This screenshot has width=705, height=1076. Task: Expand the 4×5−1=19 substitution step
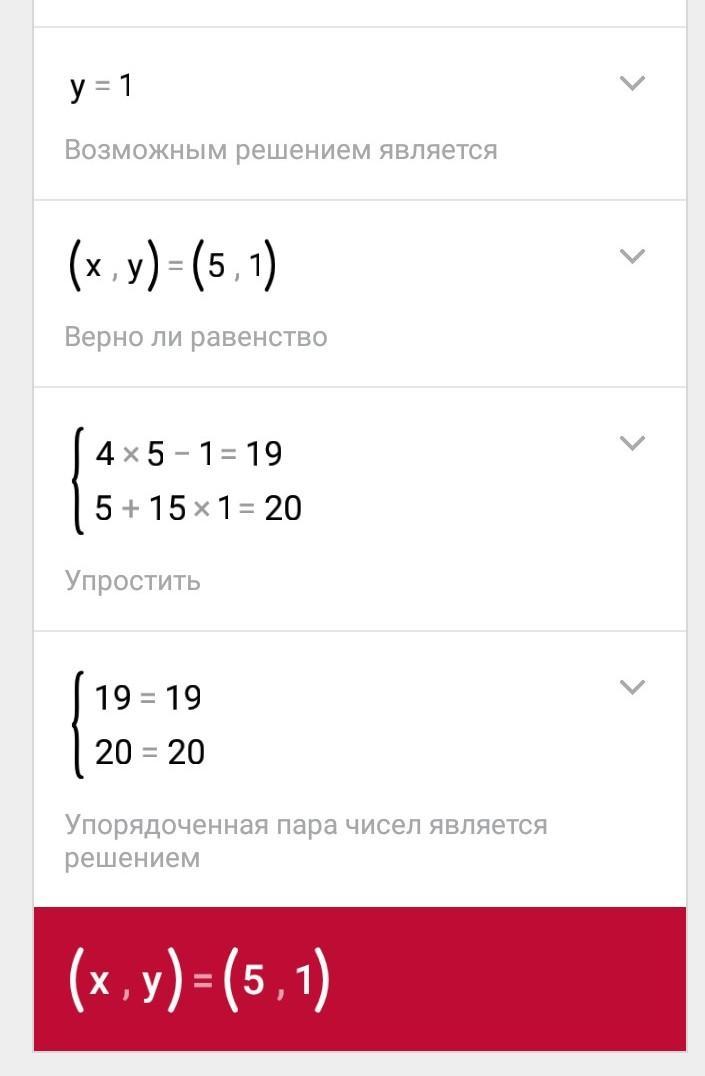[x=632, y=443]
